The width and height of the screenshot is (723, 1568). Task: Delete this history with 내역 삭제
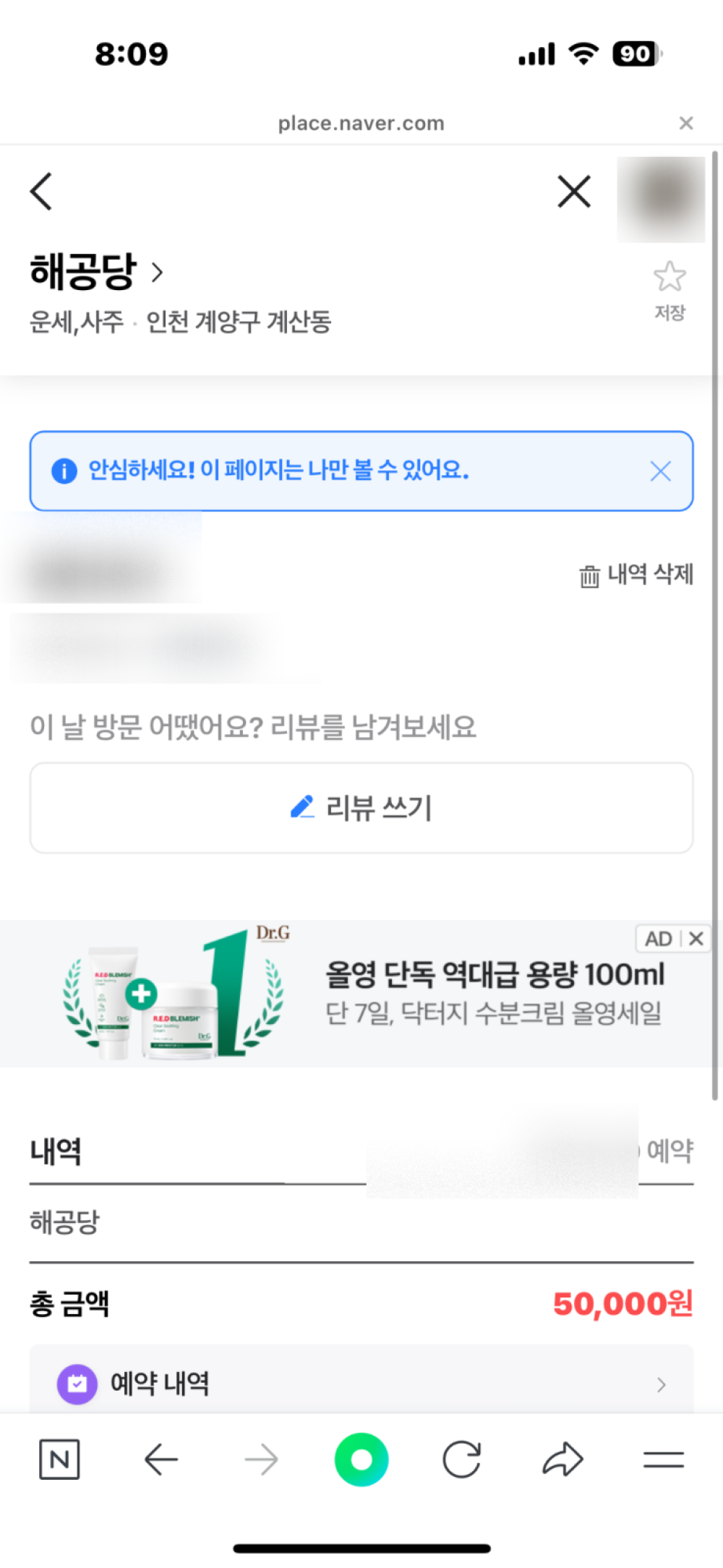click(636, 575)
